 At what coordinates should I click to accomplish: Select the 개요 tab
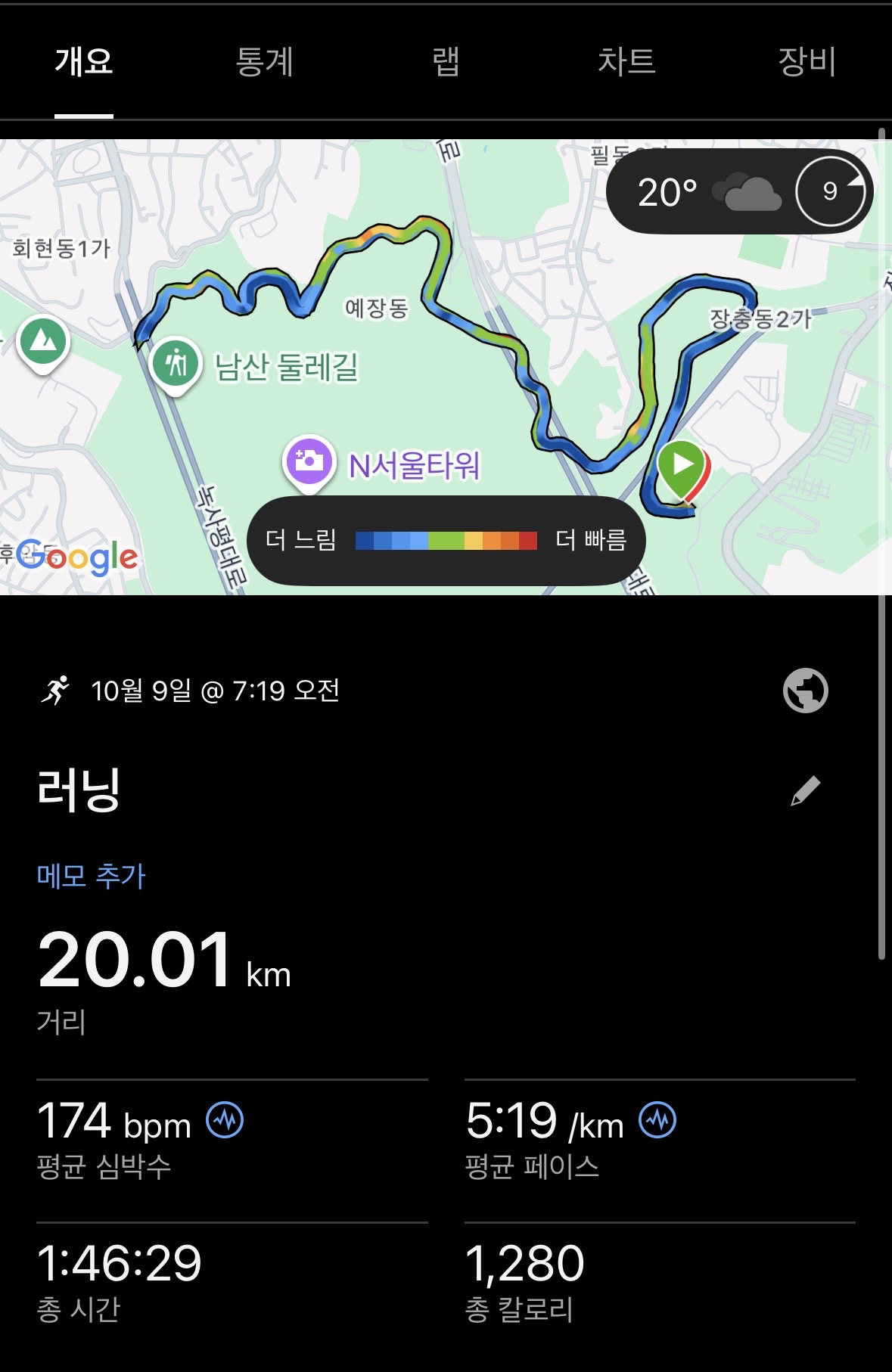click(x=84, y=62)
